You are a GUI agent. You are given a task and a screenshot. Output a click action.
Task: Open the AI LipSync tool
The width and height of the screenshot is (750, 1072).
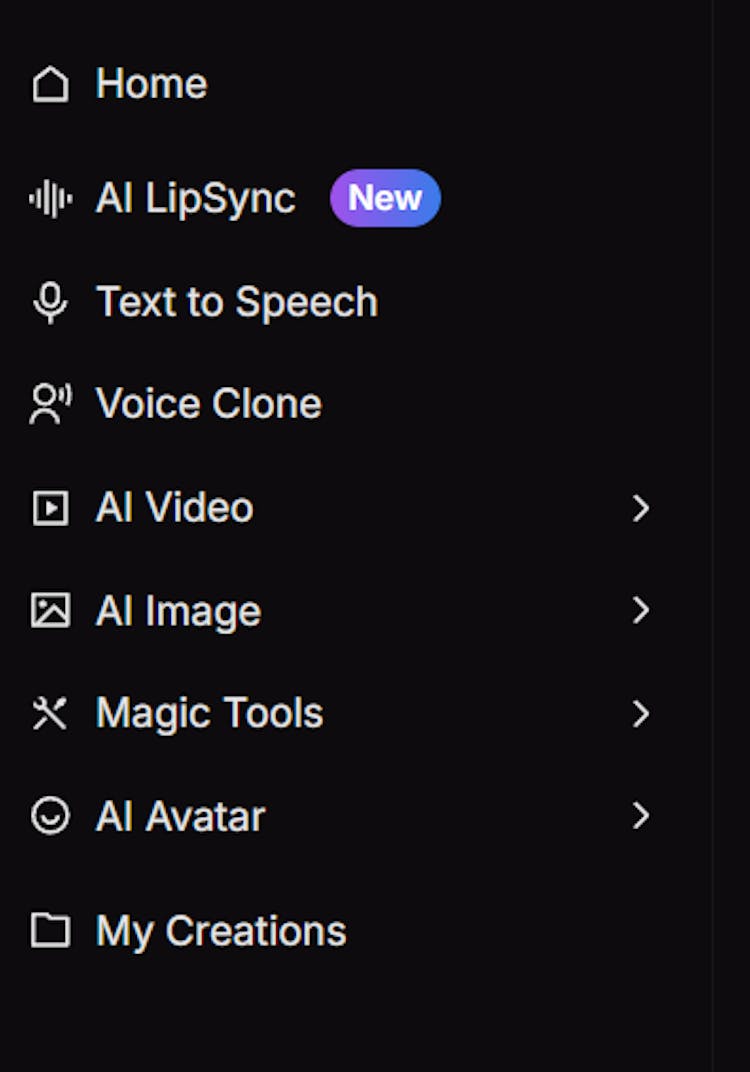(195, 199)
